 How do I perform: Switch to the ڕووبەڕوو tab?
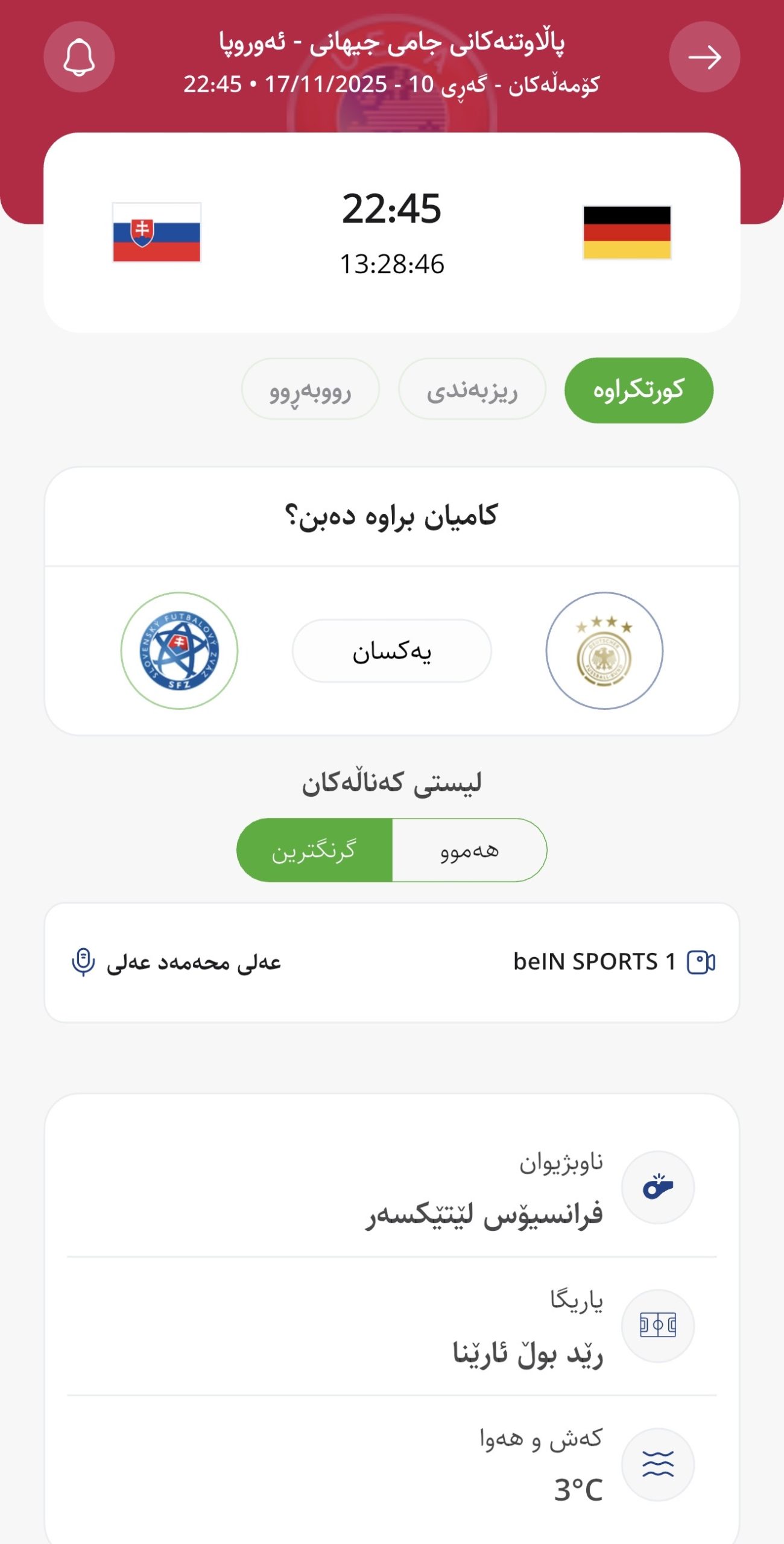tap(310, 390)
